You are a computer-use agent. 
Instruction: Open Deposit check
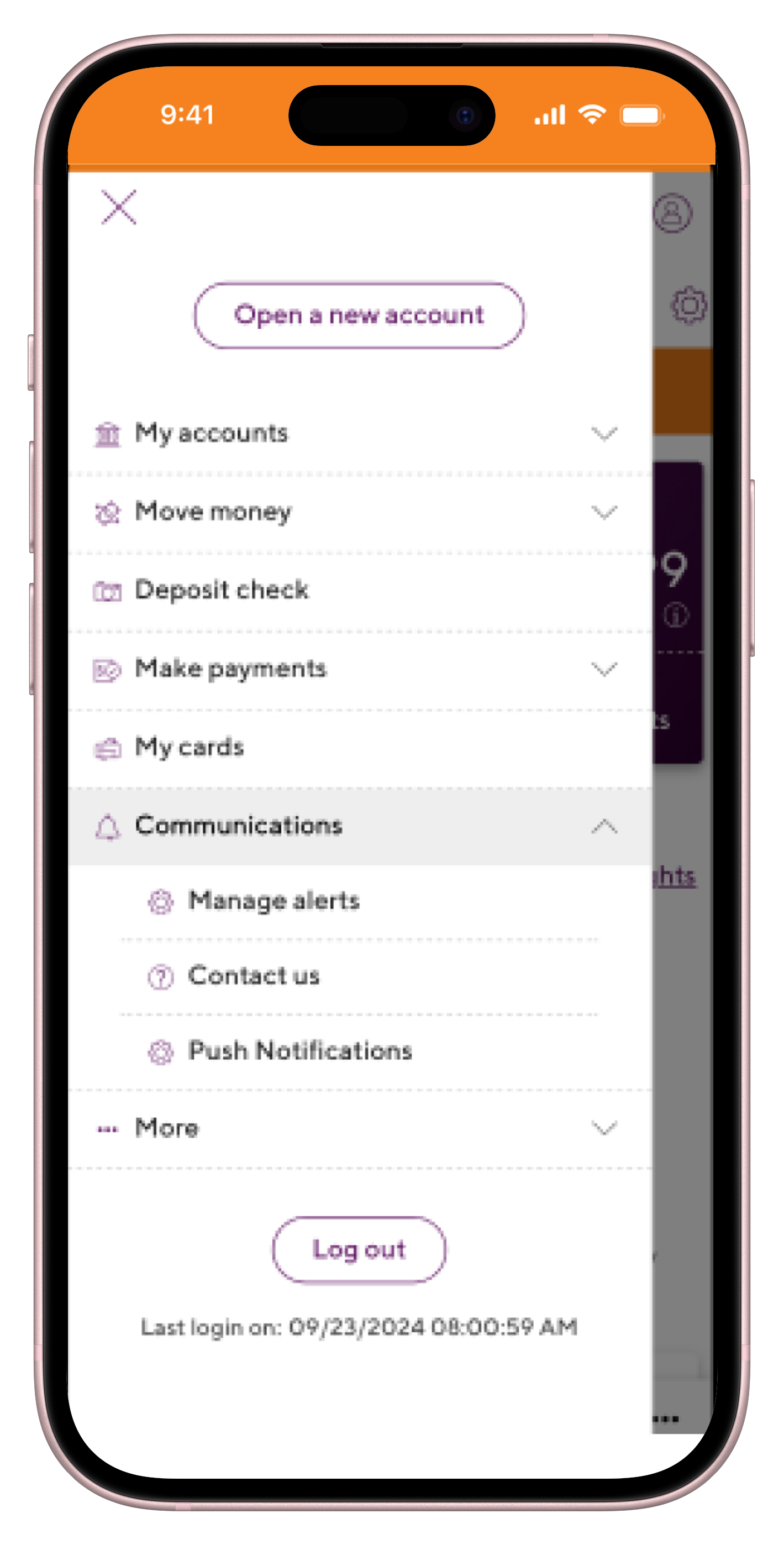(x=222, y=591)
